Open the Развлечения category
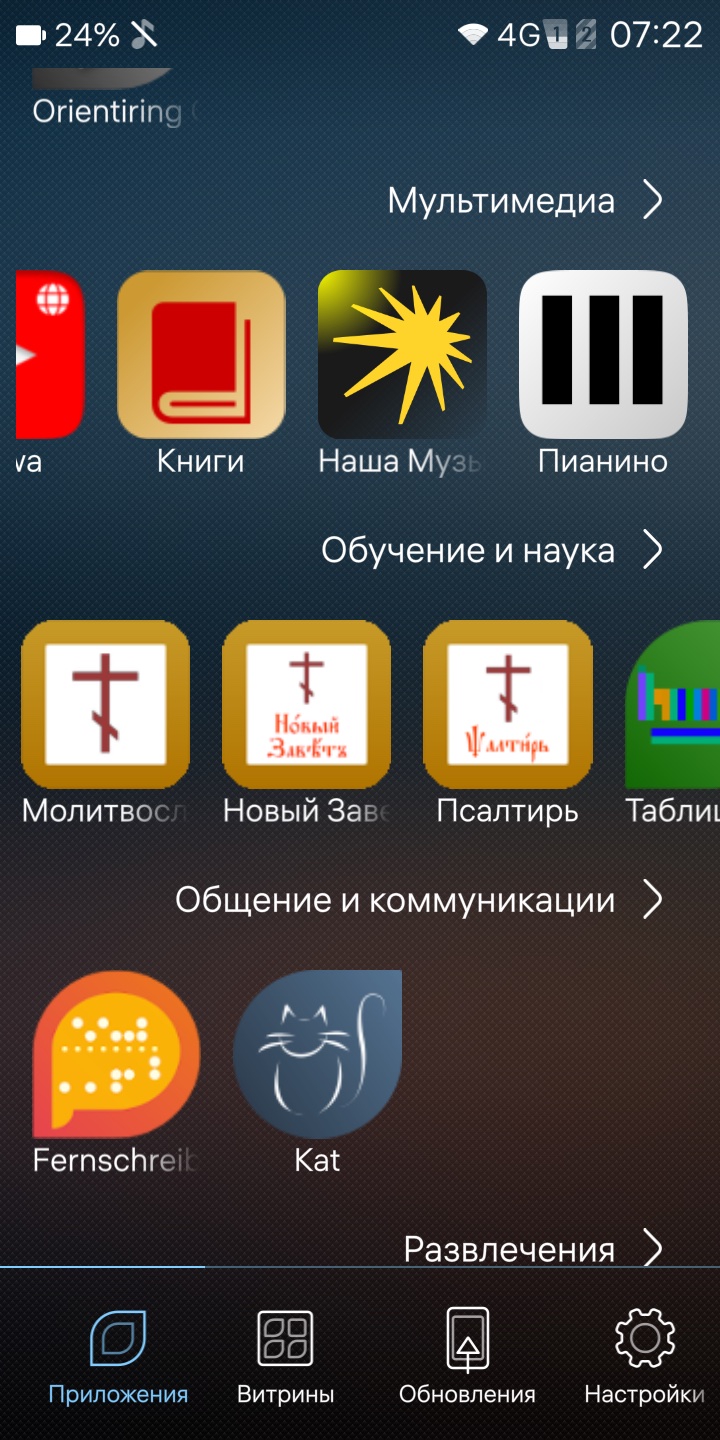Image resolution: width=720 pixels, height=1440 pixels. pos(533,1249)
